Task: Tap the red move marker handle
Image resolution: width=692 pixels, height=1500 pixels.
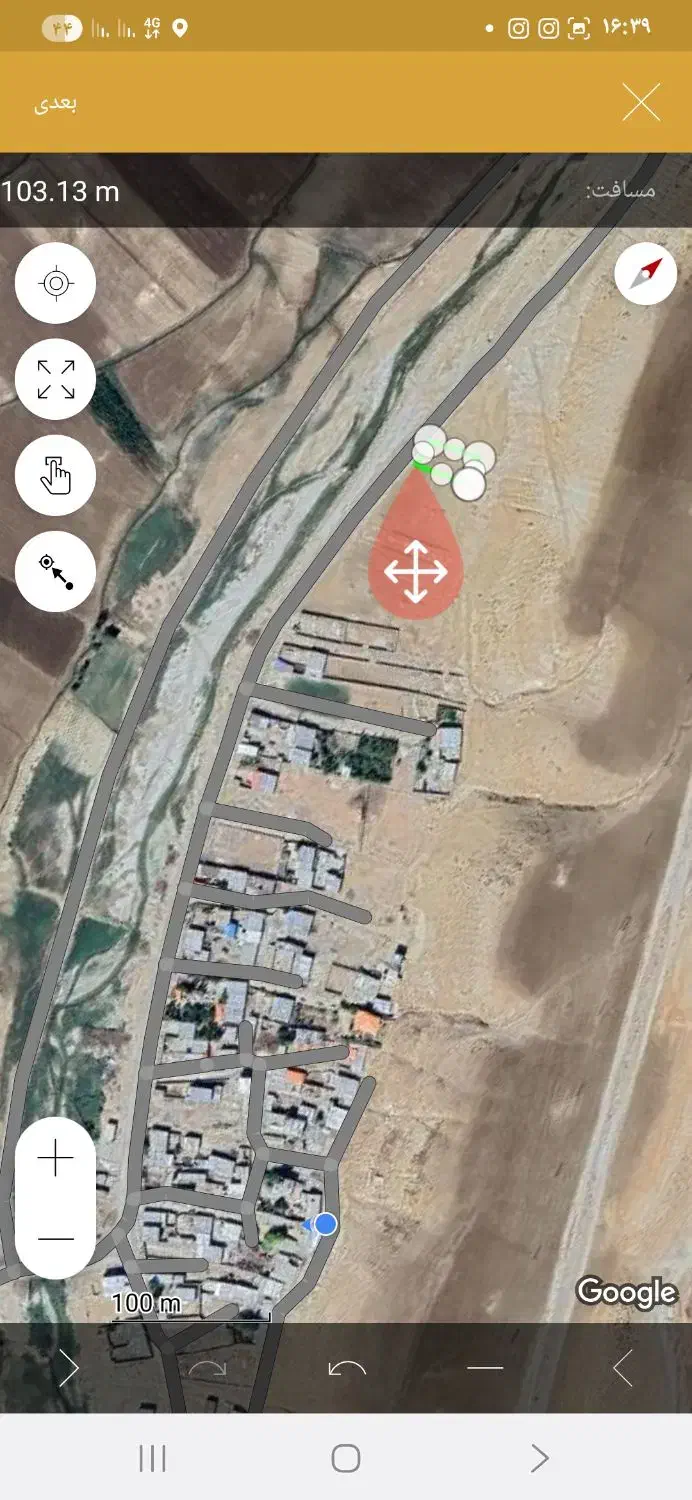Action: [416, 572]
